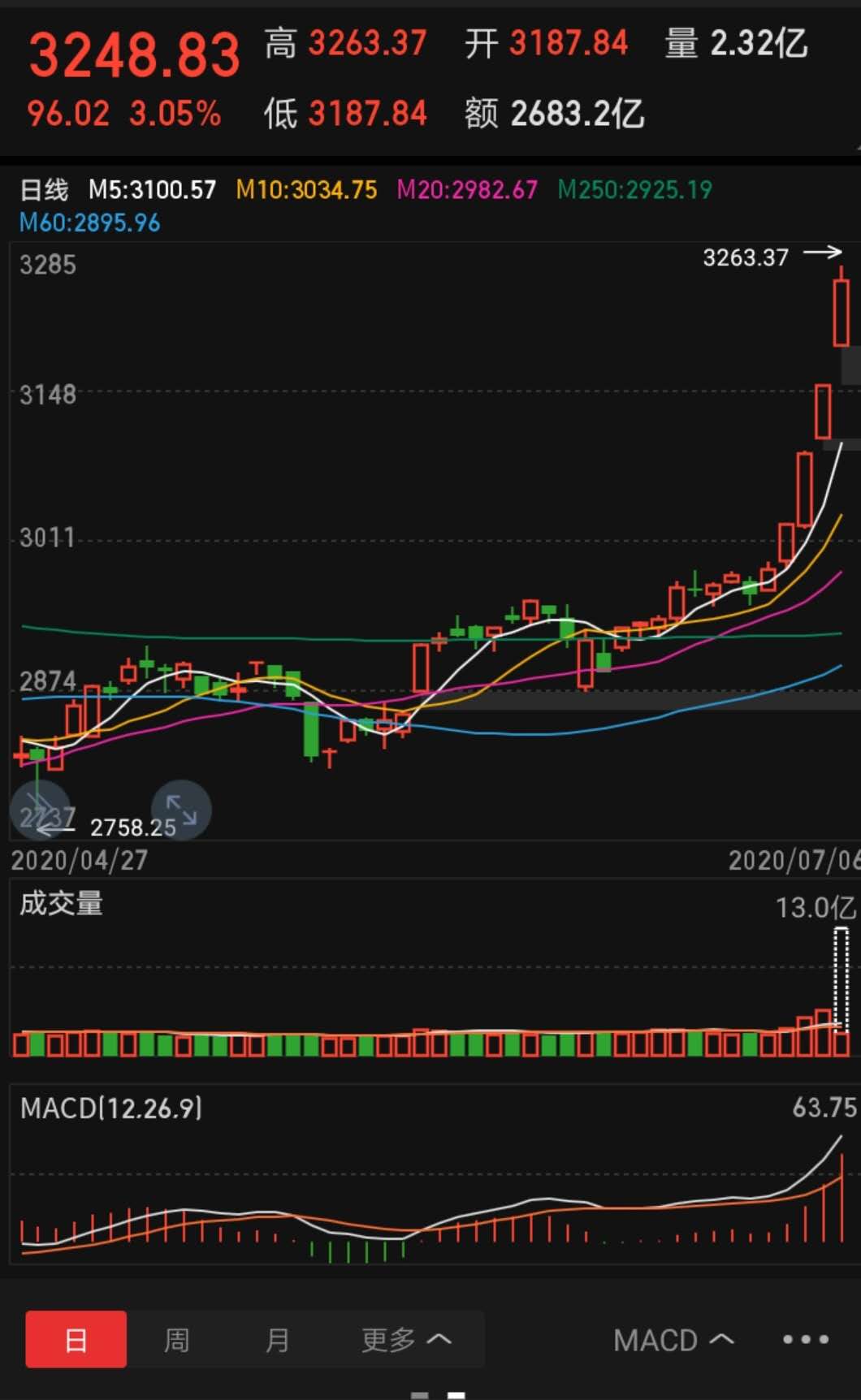The width and height of the screenshot is (861, 1400).
Task: Expand the chart to fullscreen
Action: [181, 810]
